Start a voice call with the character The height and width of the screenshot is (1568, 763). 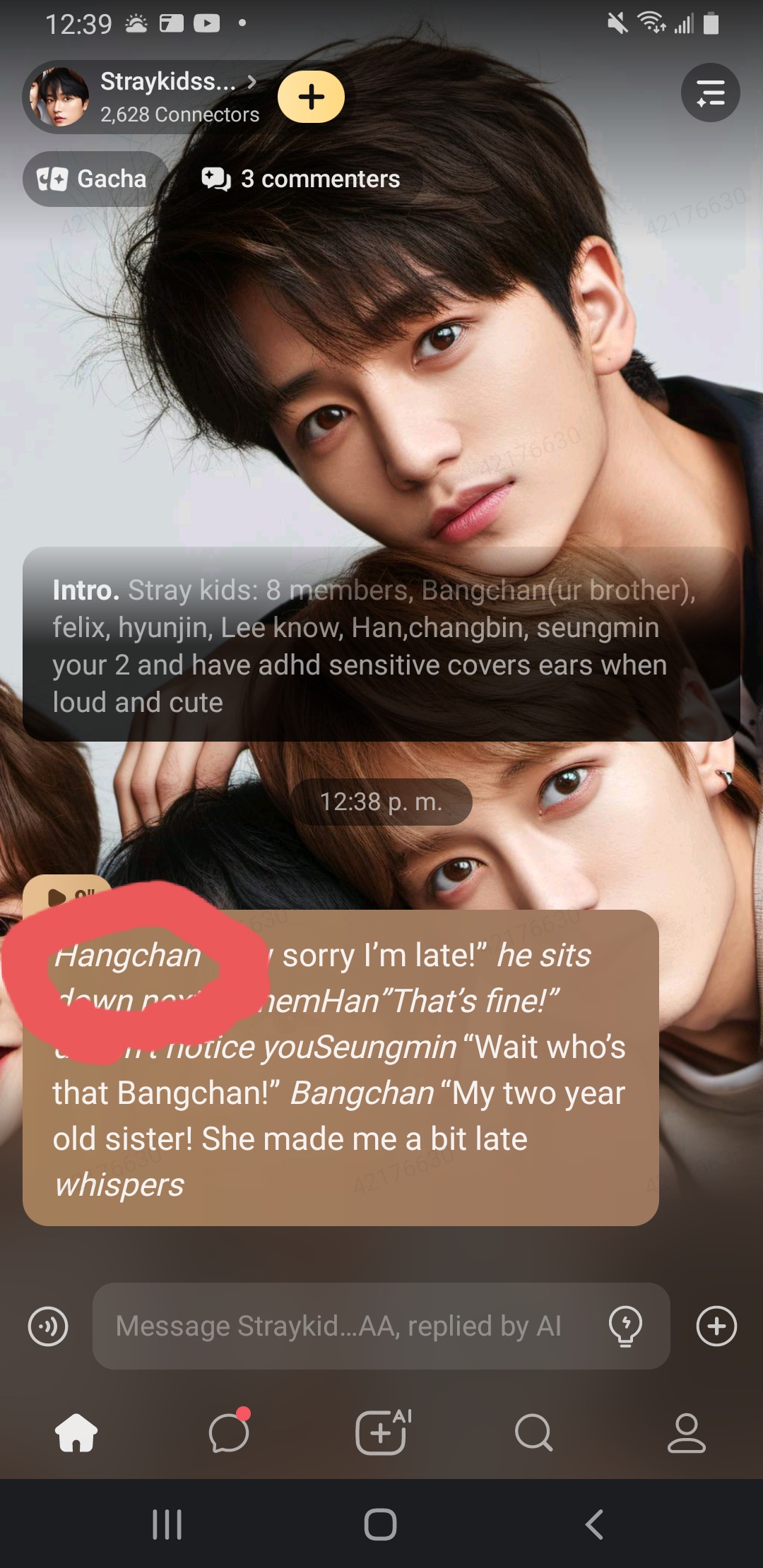pos(48,1326)
